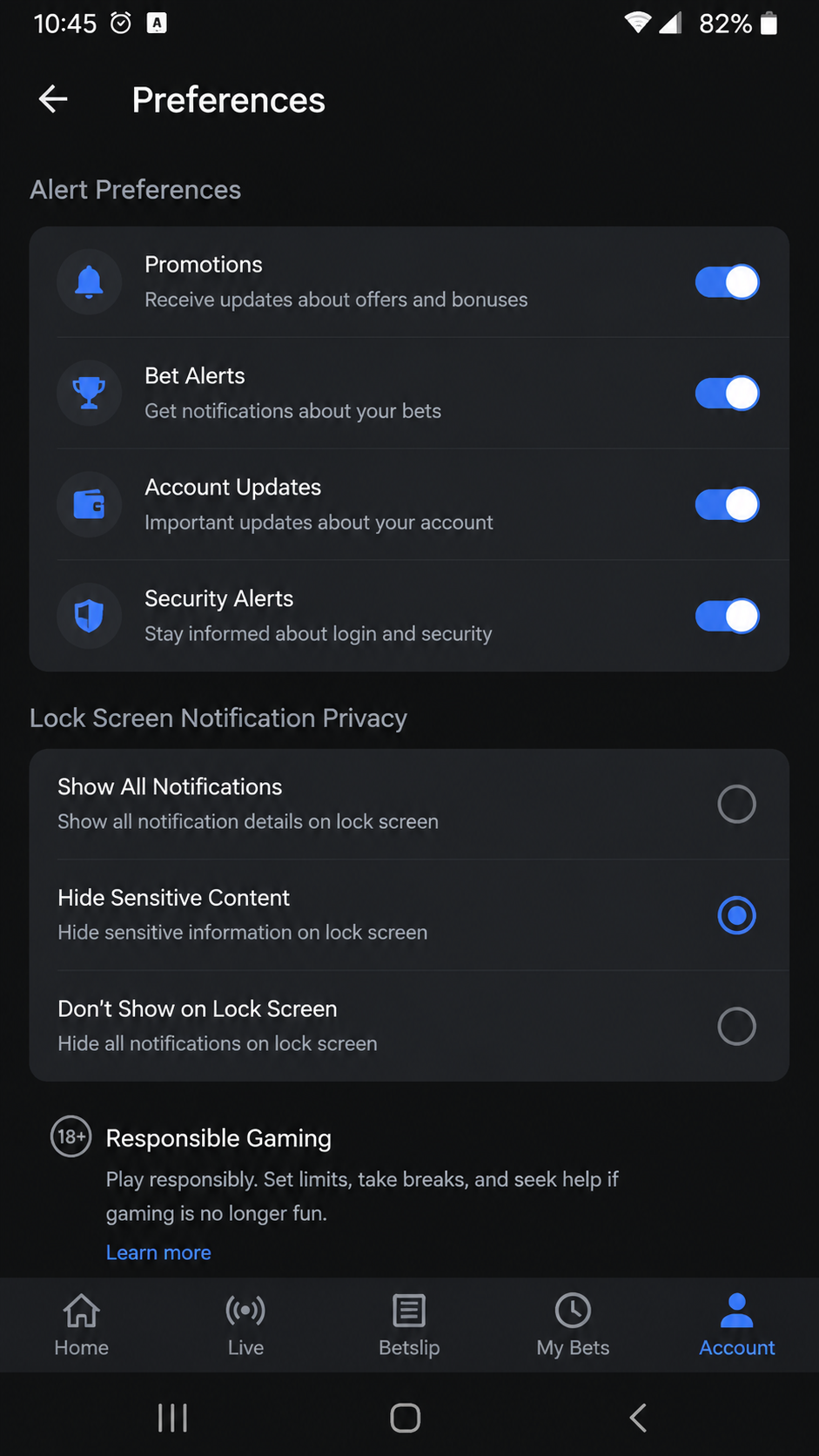Go to the Betslip tab

tap(409, 1325)
